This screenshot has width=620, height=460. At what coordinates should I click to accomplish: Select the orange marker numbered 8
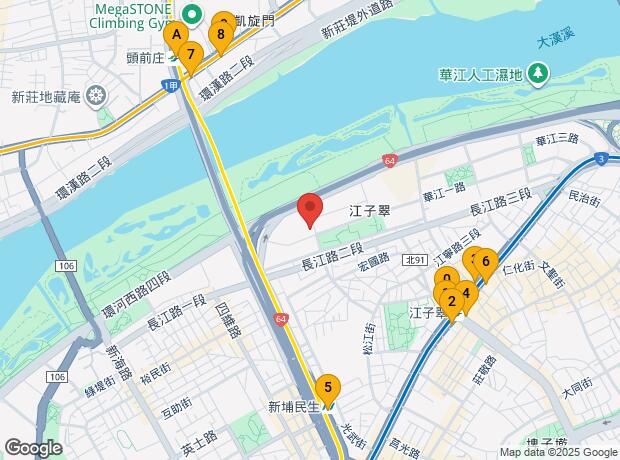pos(221,38)
